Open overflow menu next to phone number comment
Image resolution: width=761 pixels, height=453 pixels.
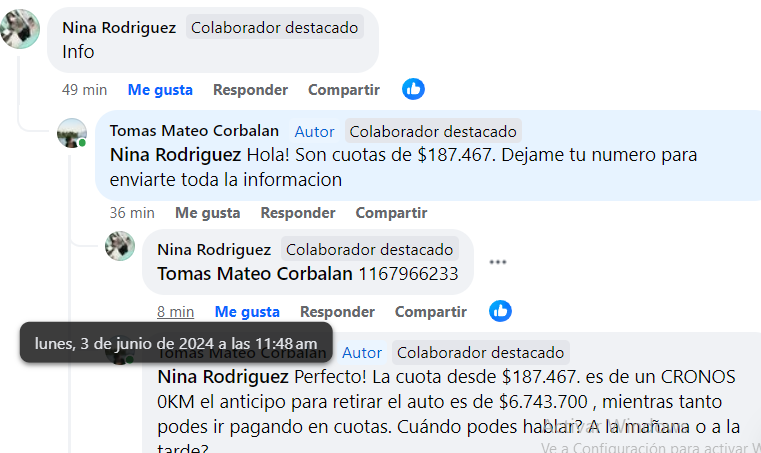[498, 262]
